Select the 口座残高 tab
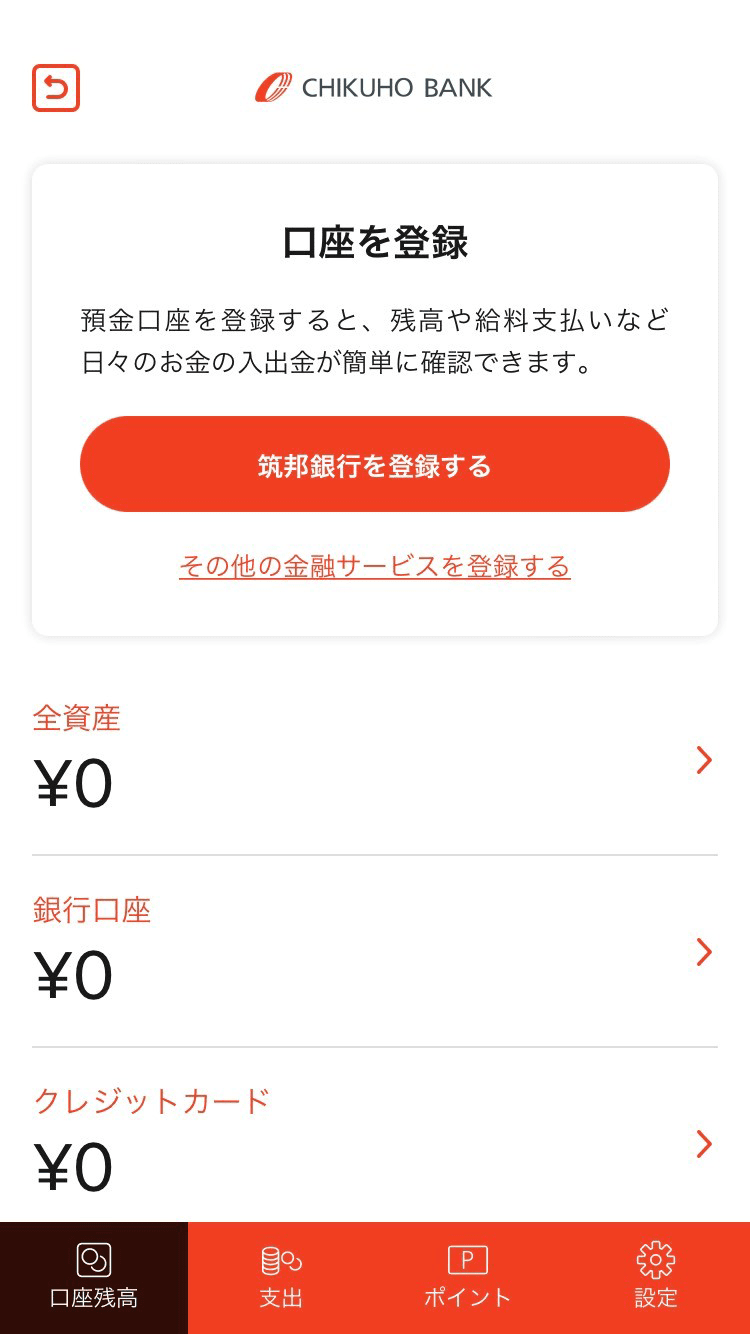Image resolution: width=750 pixels, height=1334 pixels. click(x=94, y=1278)
